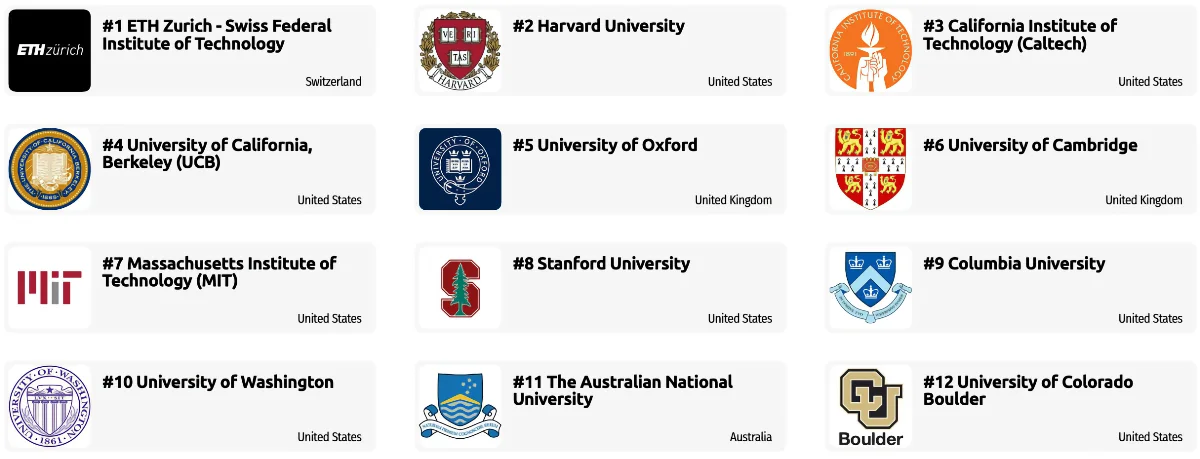
Task: Open the #1 ETH Zurich card
Action: click(216, 35)
